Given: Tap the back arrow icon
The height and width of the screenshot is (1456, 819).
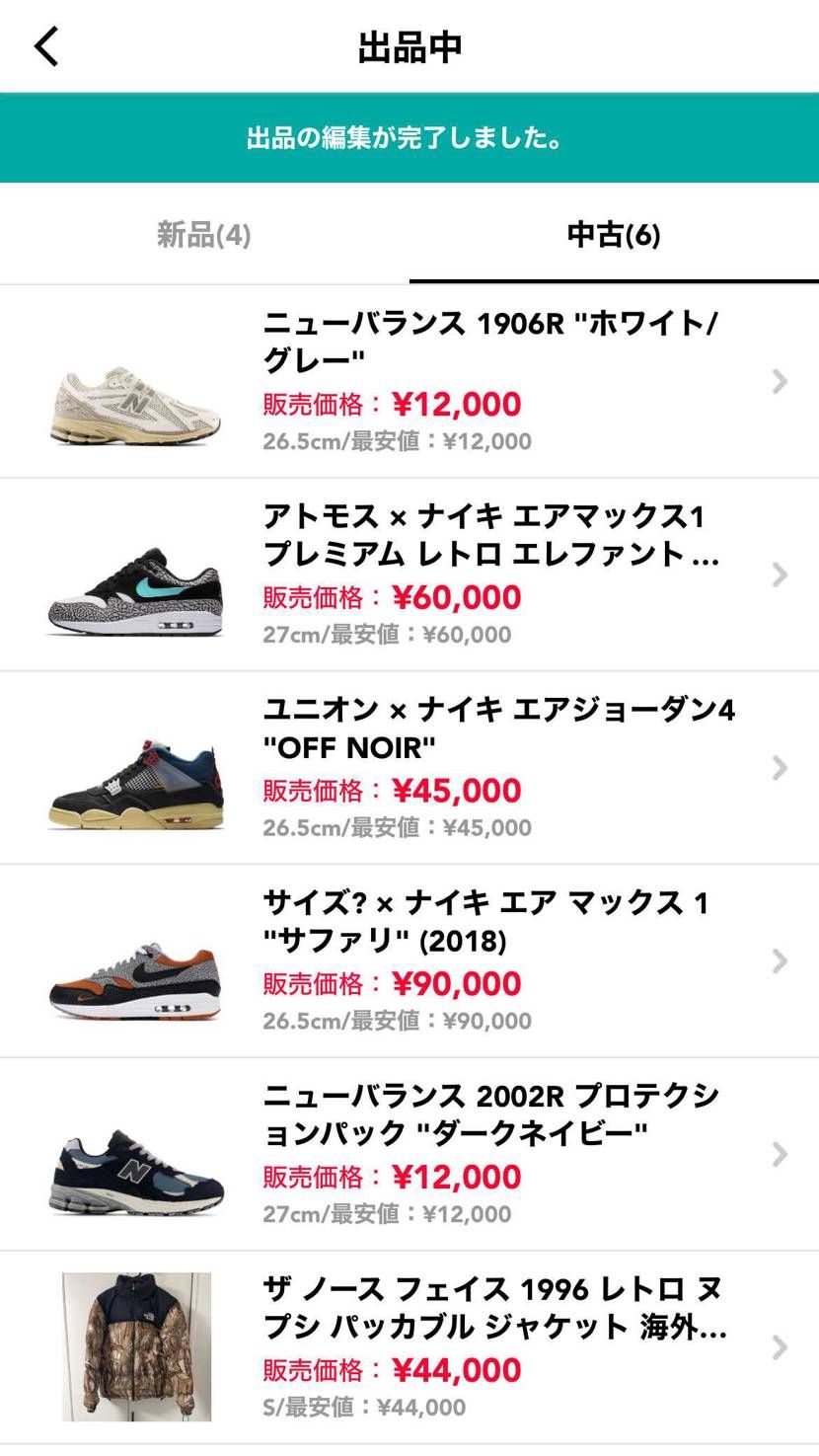Looking at the screenshot, I should point(45,45).
